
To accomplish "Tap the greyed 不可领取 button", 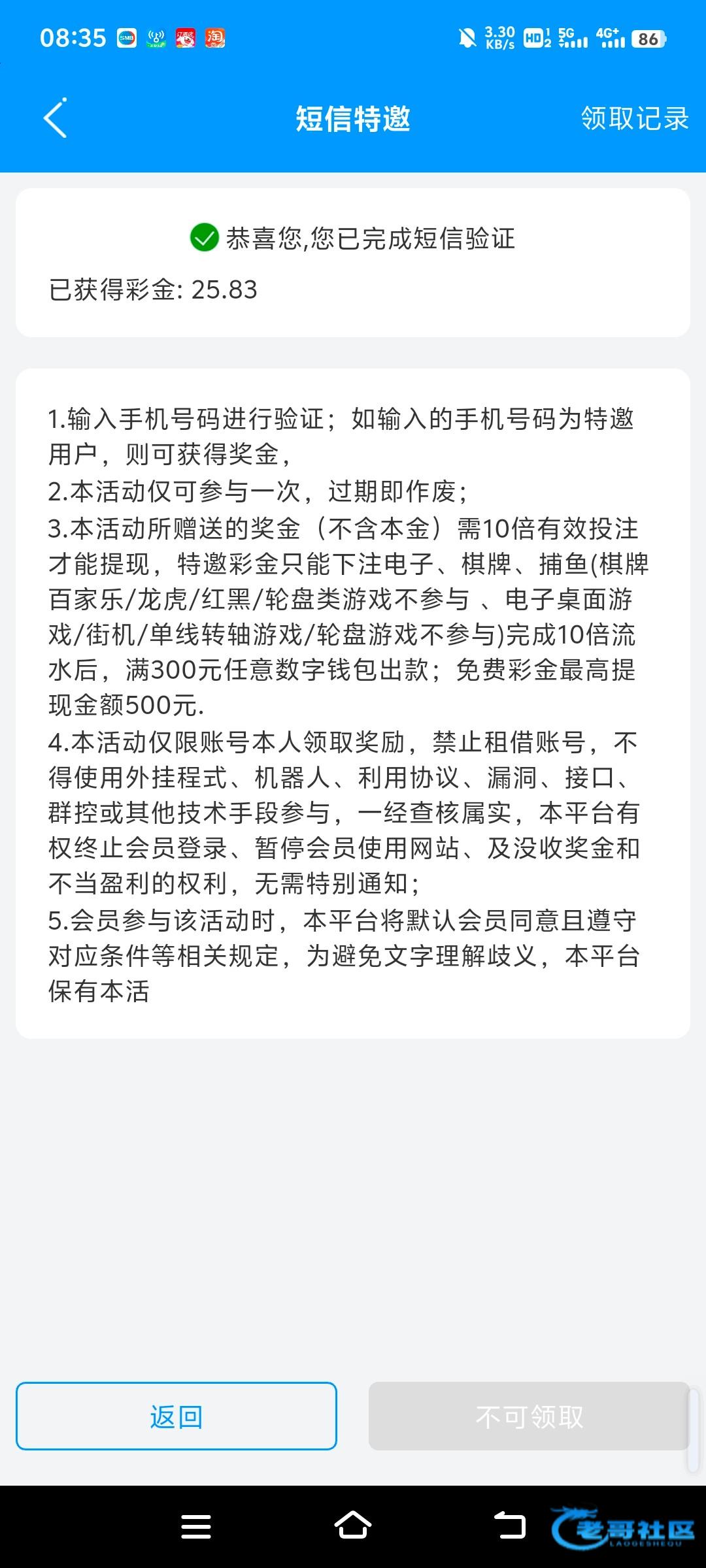I will 529,1416.
